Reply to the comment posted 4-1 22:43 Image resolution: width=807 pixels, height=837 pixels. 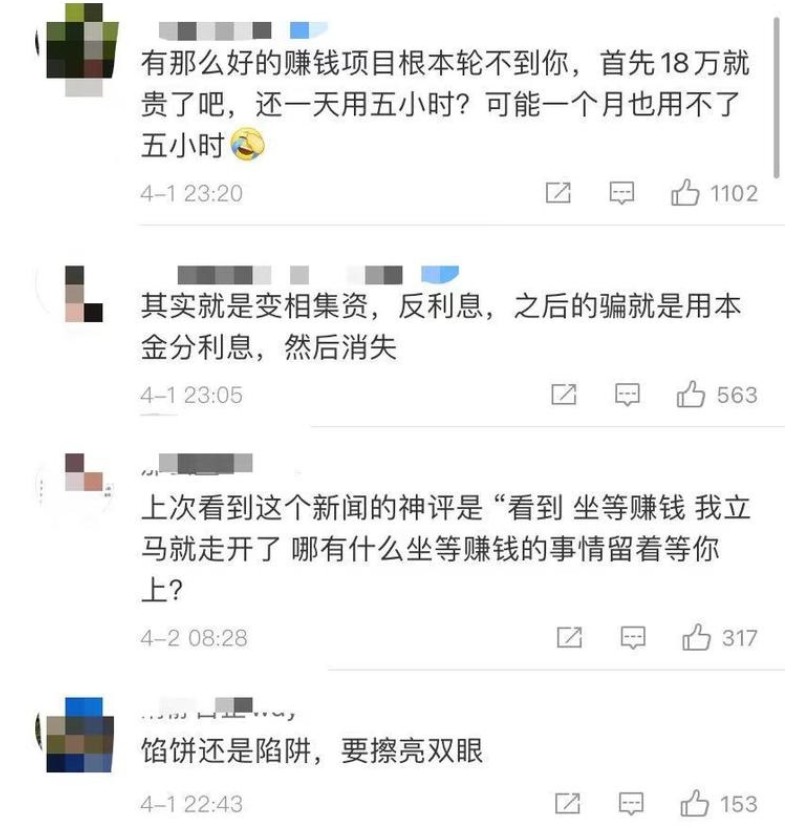coord(630,802)
